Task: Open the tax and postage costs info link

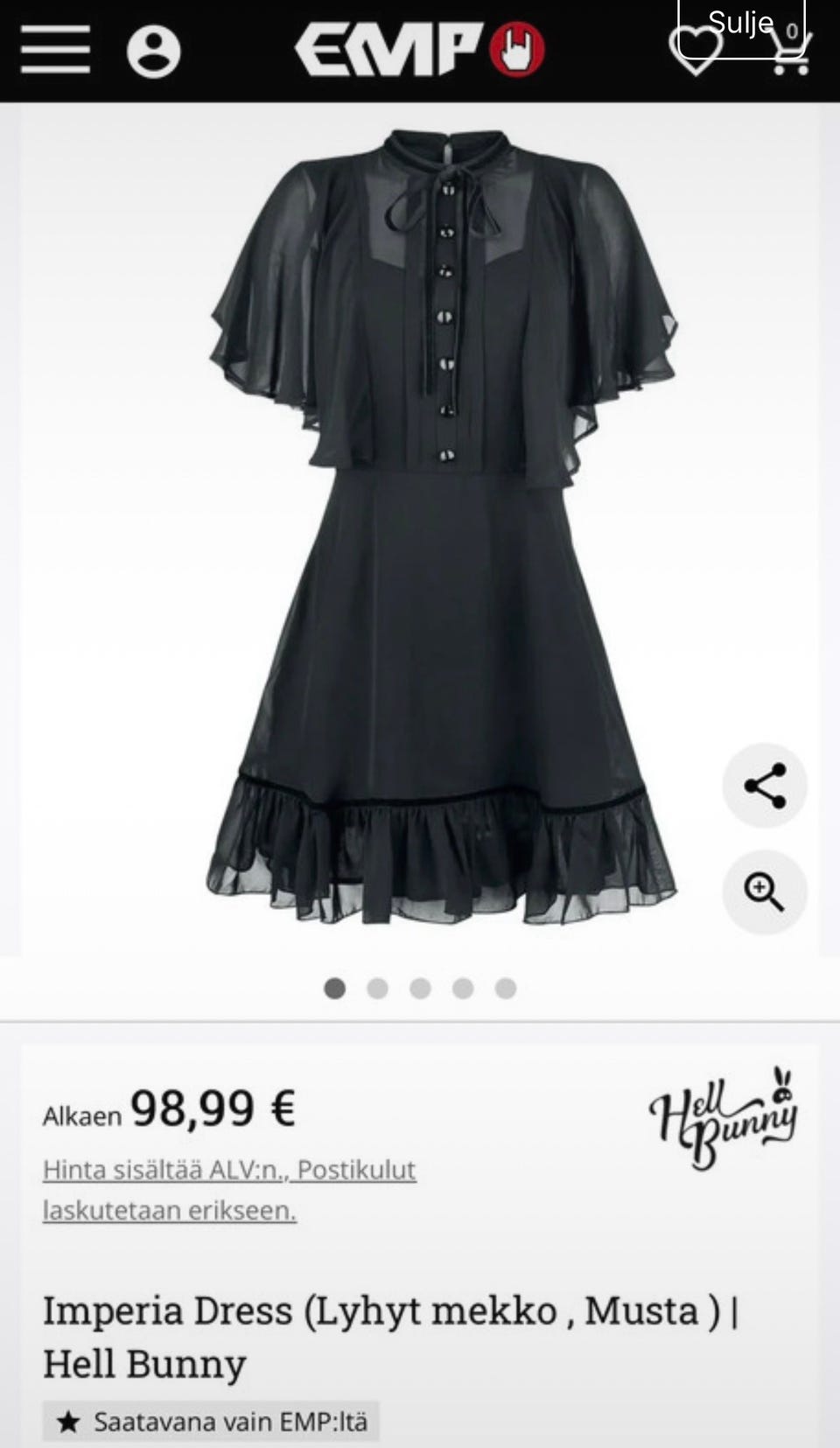Action: tap(229, 1190)
